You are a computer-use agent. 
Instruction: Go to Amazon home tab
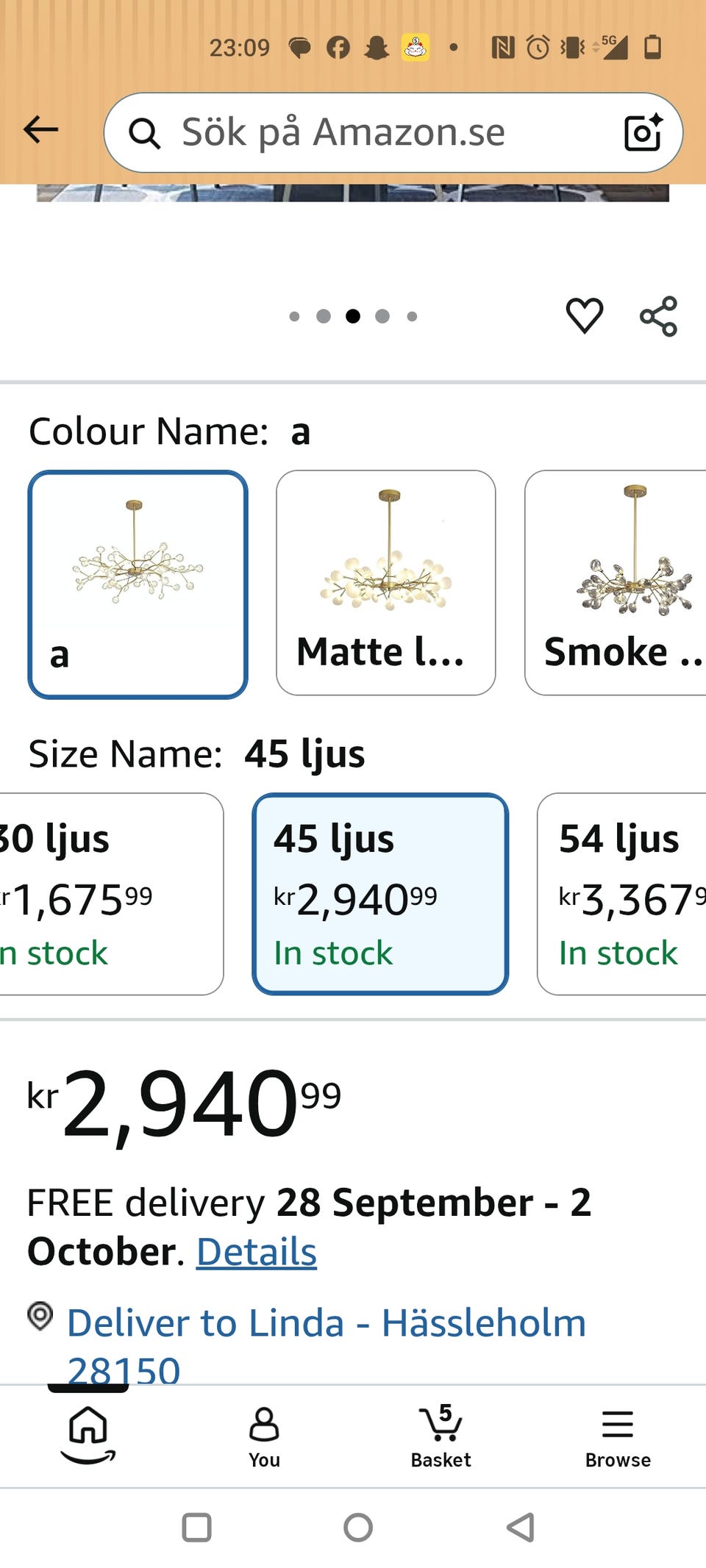point(88,1435)
